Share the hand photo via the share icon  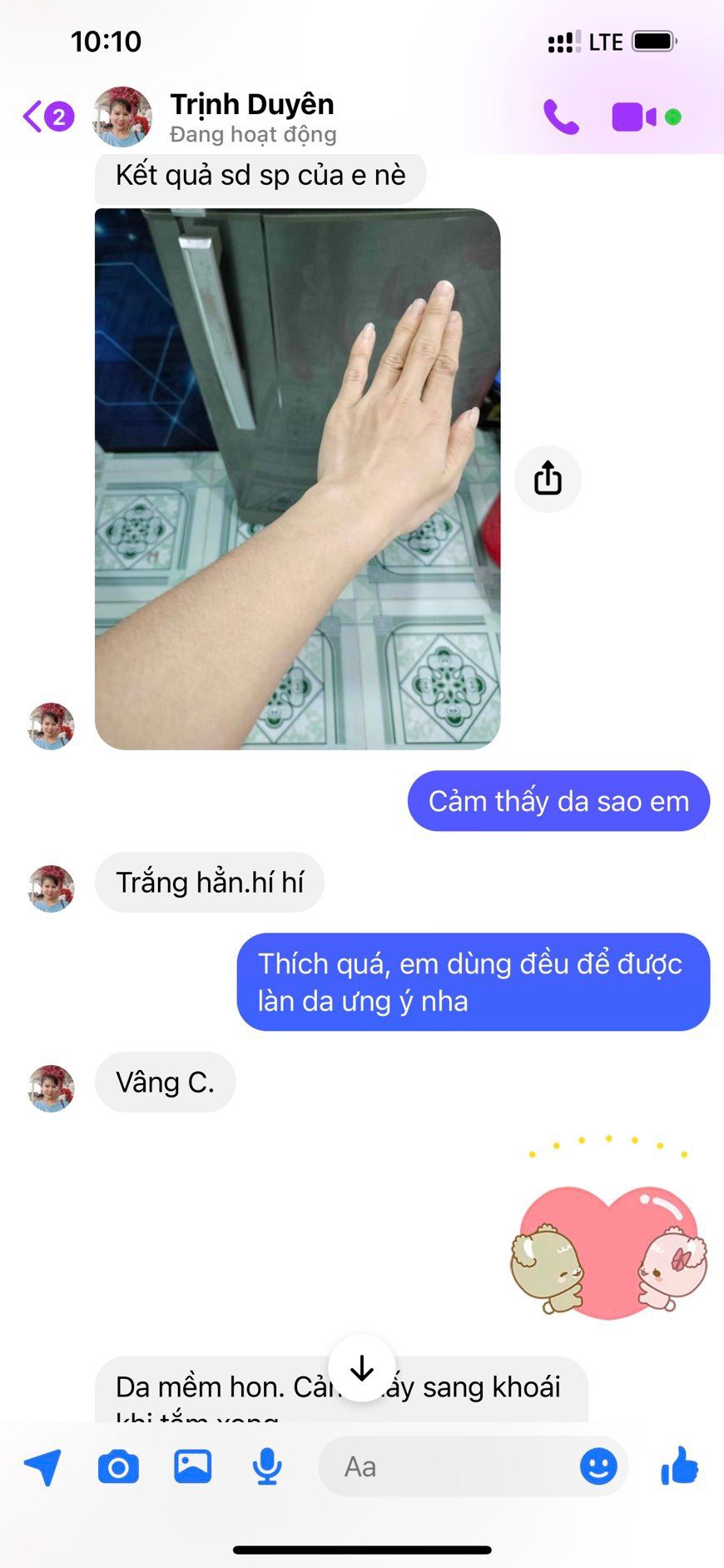tap(548, 479)
